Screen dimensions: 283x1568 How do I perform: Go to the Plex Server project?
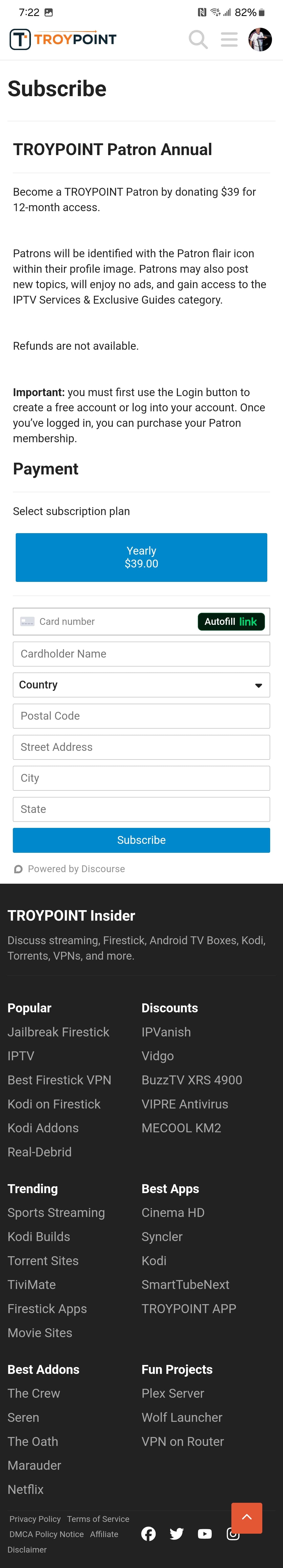pos(173,1393)
